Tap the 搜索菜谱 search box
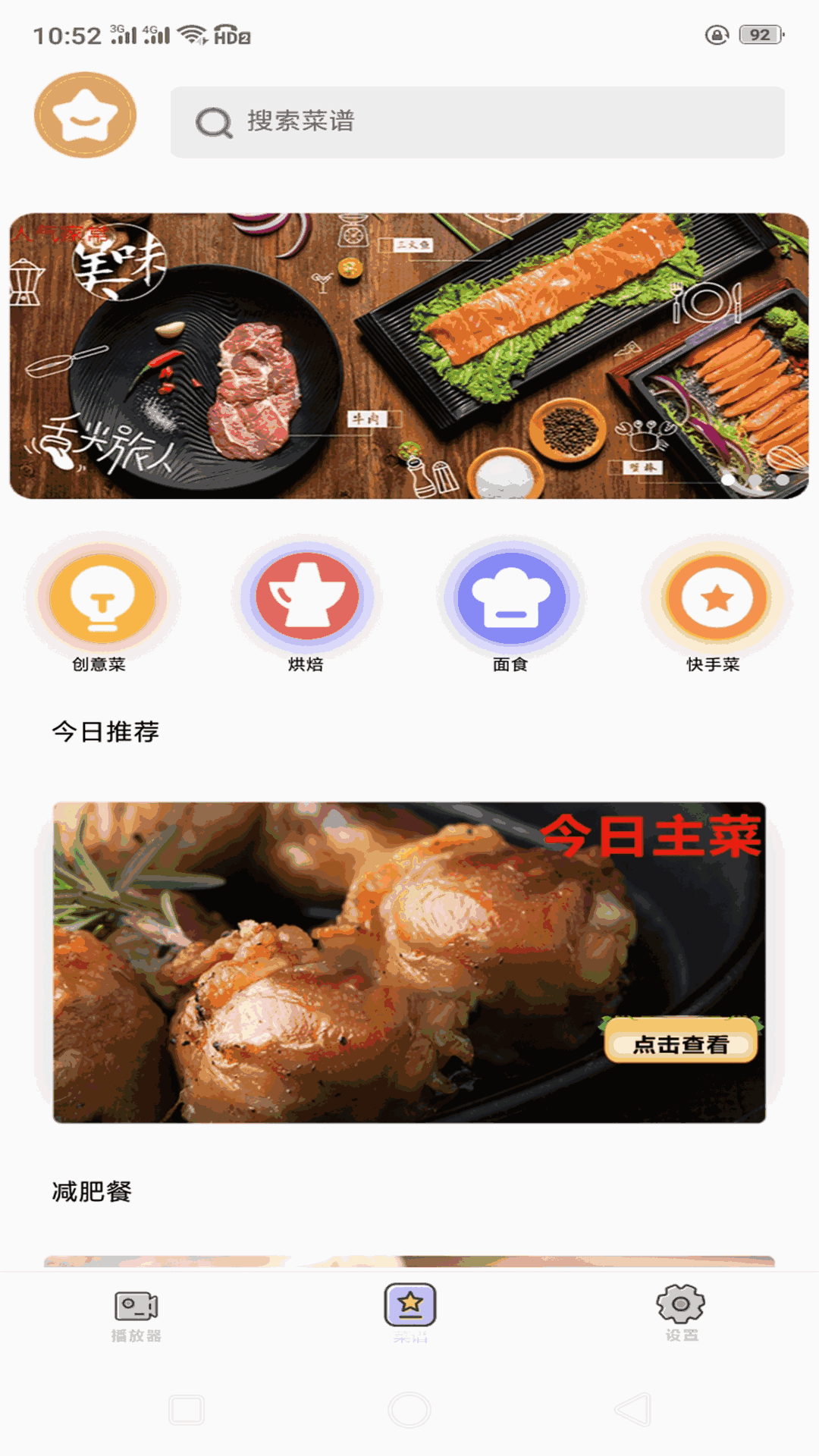The height and width of the screenshot is (1456, 819). point(478,122)
